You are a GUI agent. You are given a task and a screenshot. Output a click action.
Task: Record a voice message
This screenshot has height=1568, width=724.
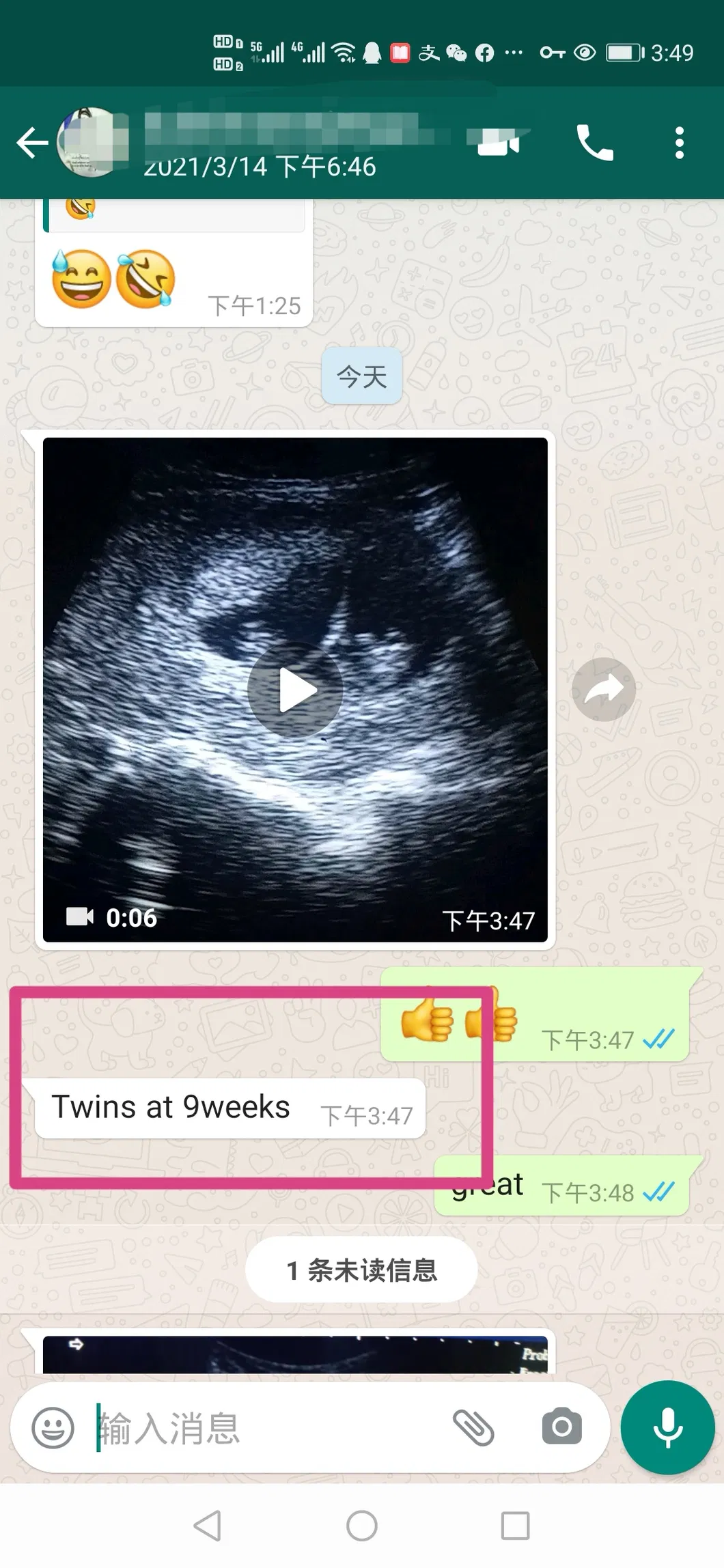coord(667,1427)
